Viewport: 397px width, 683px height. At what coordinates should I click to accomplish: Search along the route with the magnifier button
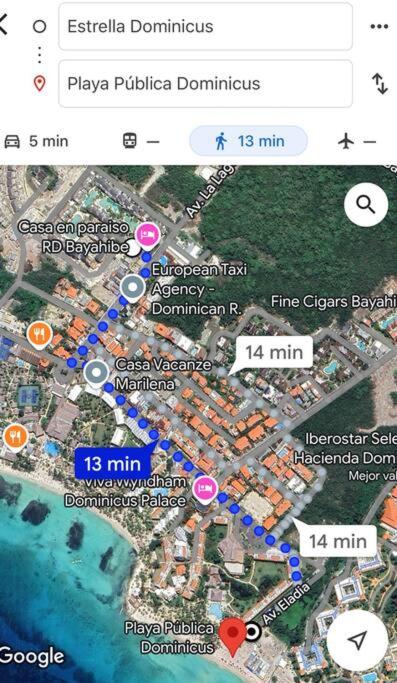click(x=366, y=204)
